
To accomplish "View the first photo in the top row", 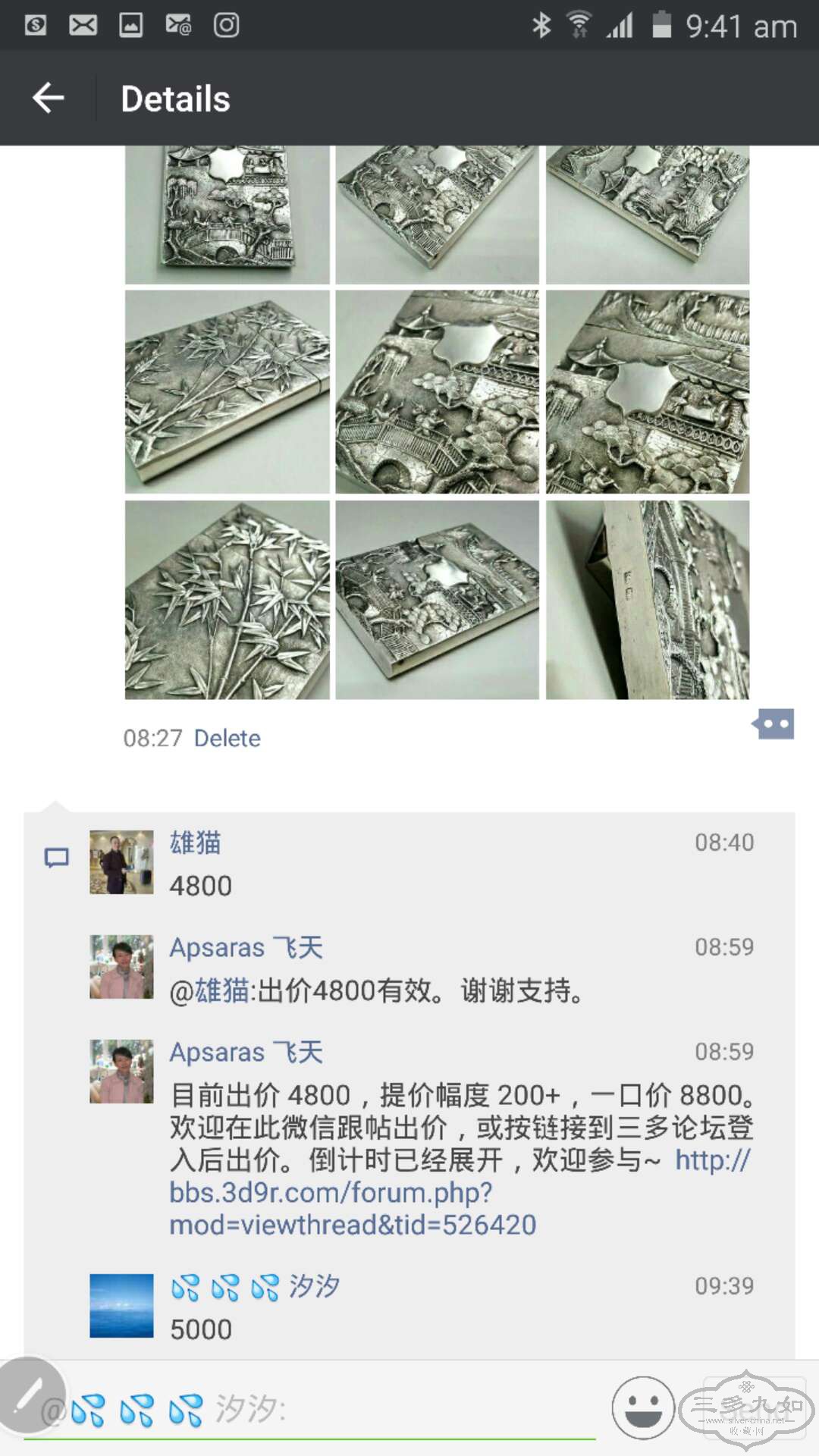I will pyautogui.click(x=227, y=214).
